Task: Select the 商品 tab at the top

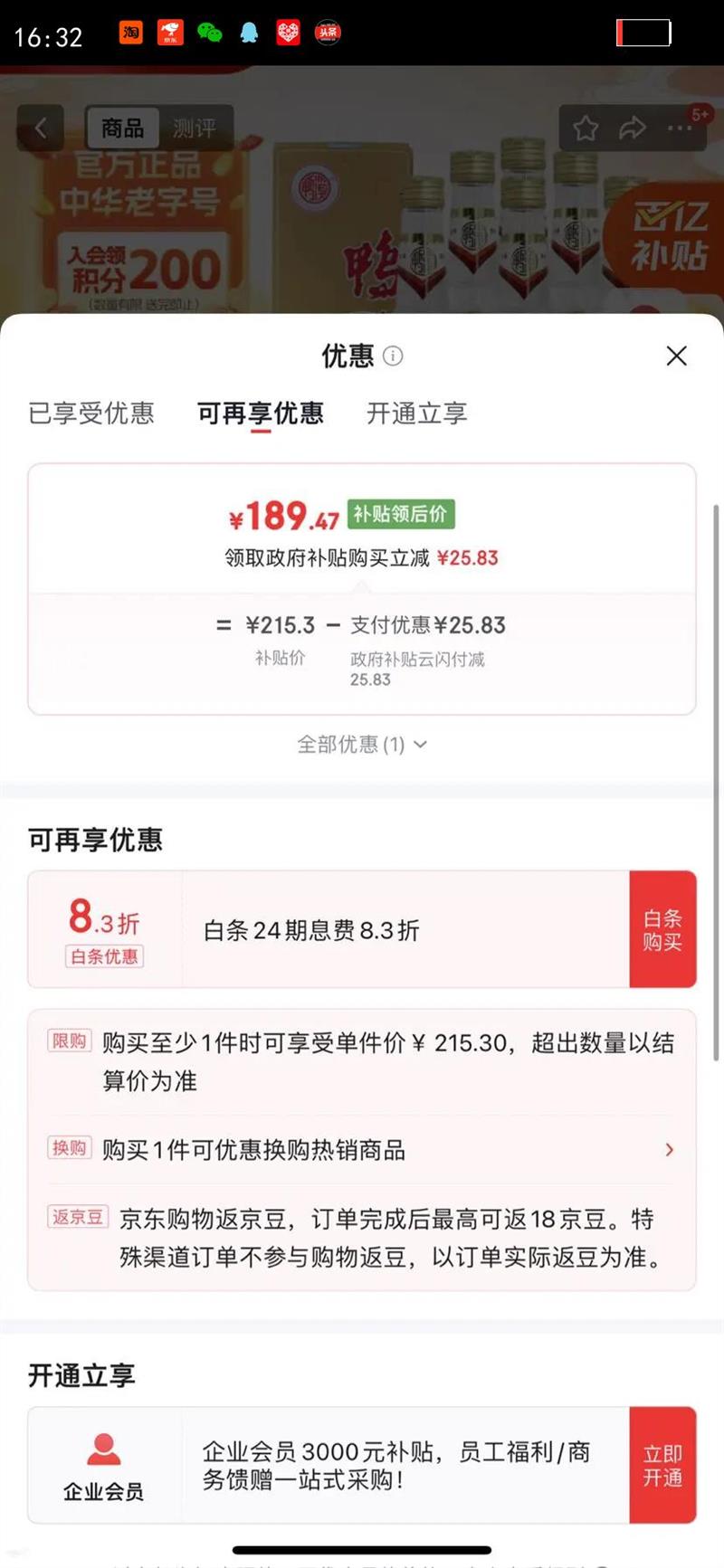Action: pos(125,128)
